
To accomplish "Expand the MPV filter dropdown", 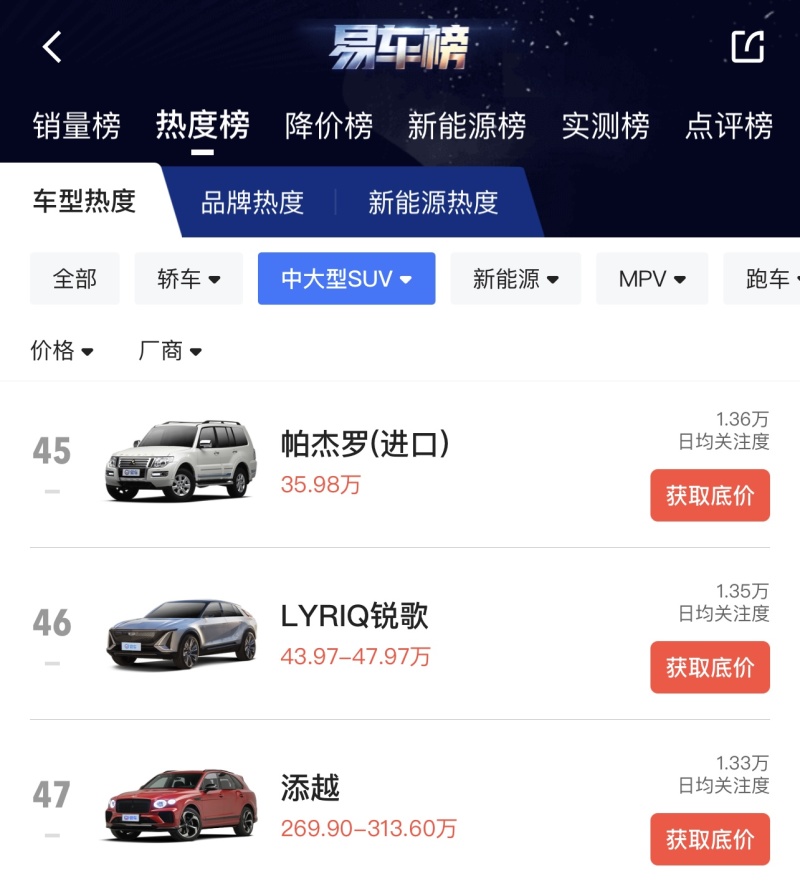I will [652, 279].
